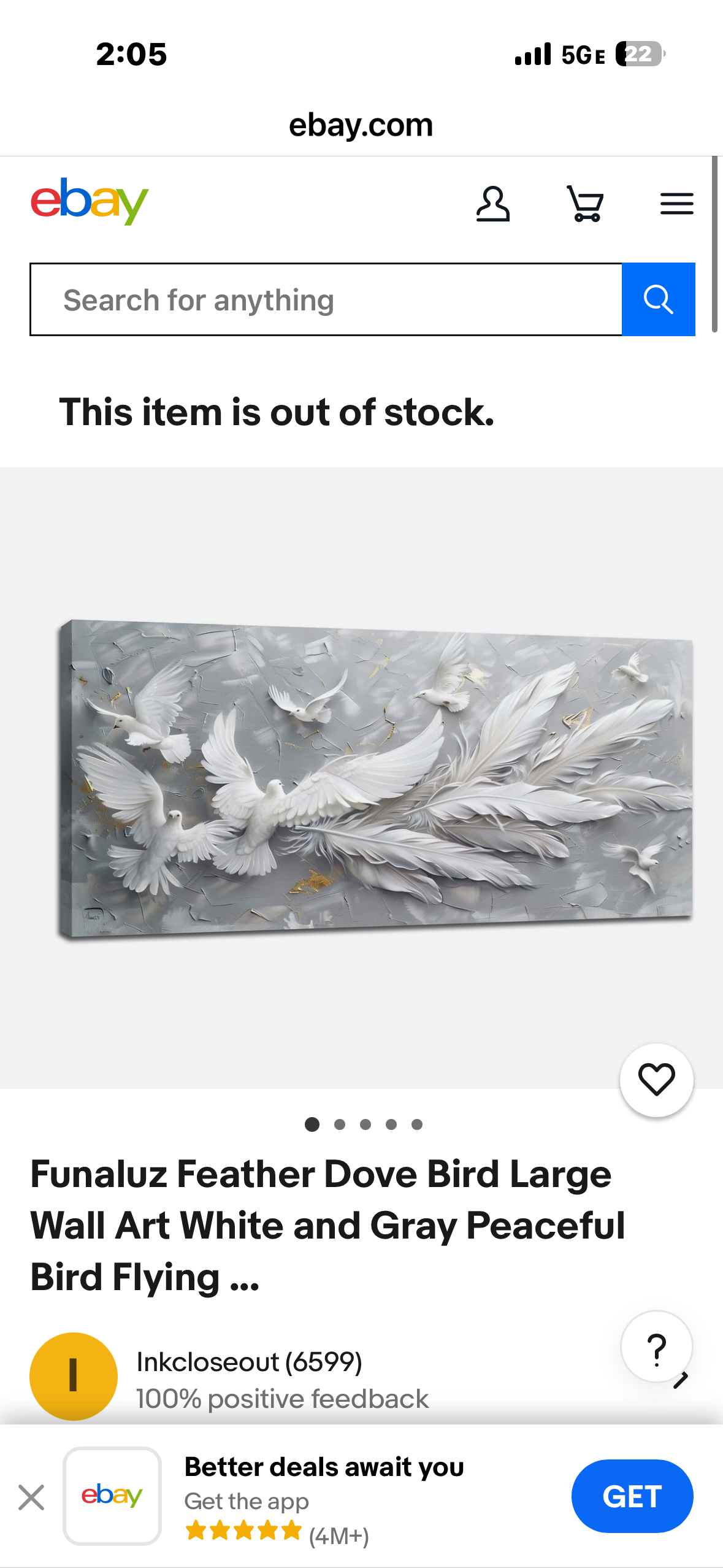The height and width of the screenshot is (1568, 723).
Task: Open the hamburger menu
Action: pyautogui.click(x=676, y=204)
